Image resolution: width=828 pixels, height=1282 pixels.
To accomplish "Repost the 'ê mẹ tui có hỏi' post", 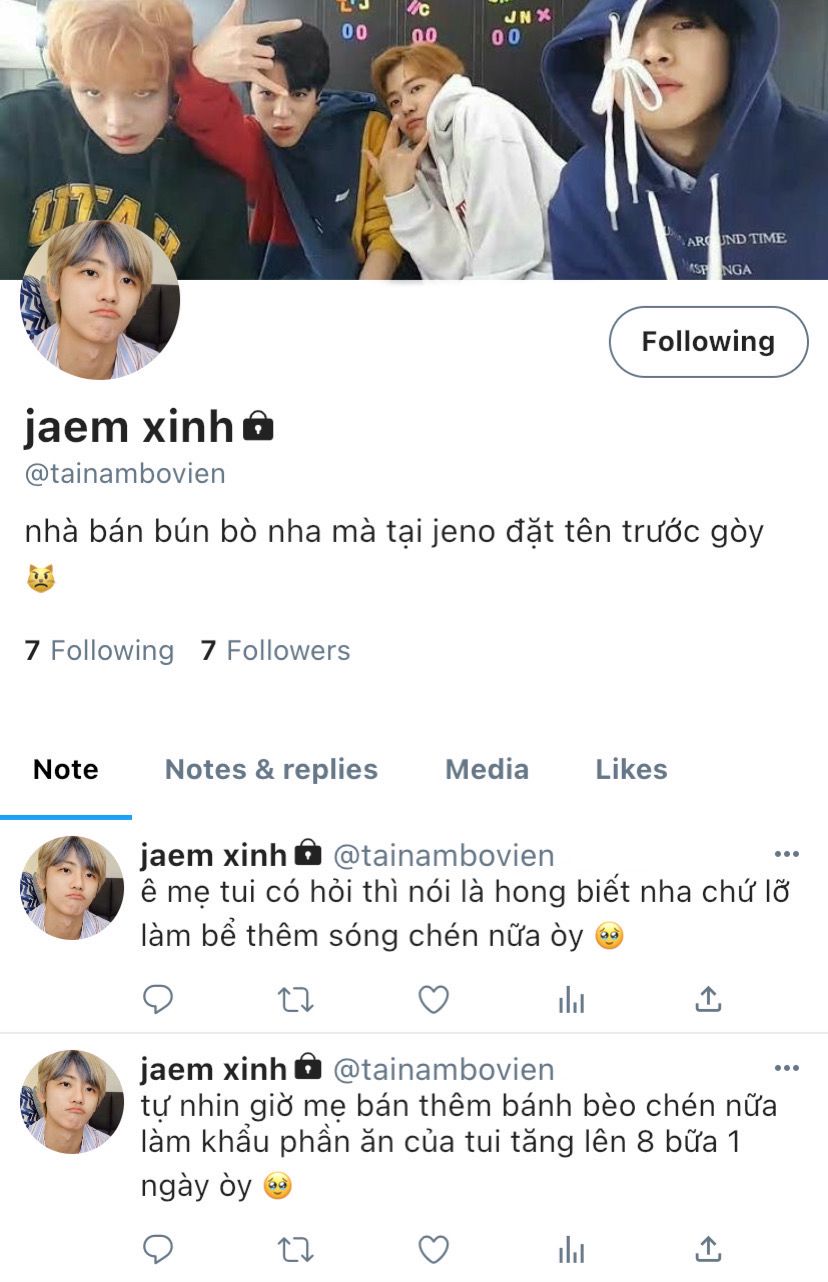I will pyautogui.click(x=296, y=999).
